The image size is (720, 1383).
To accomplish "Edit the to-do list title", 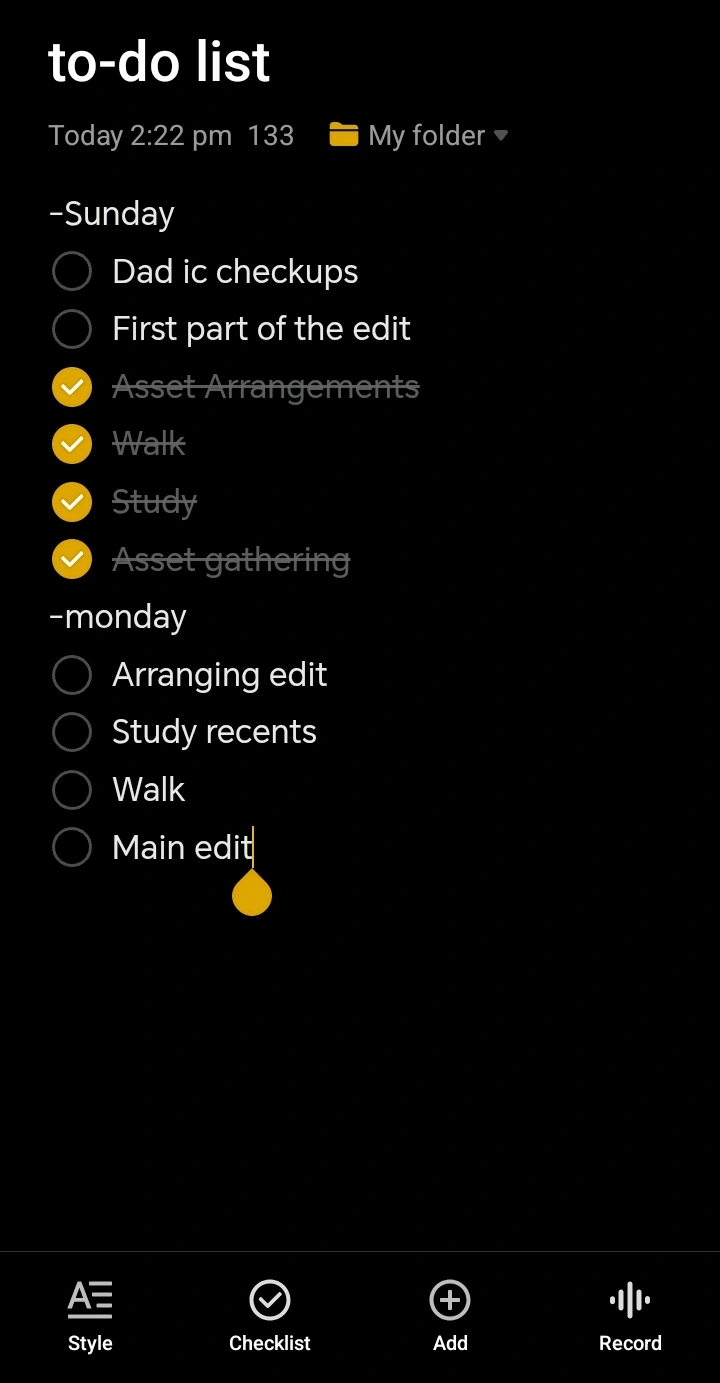I will [x=160, y=62].
